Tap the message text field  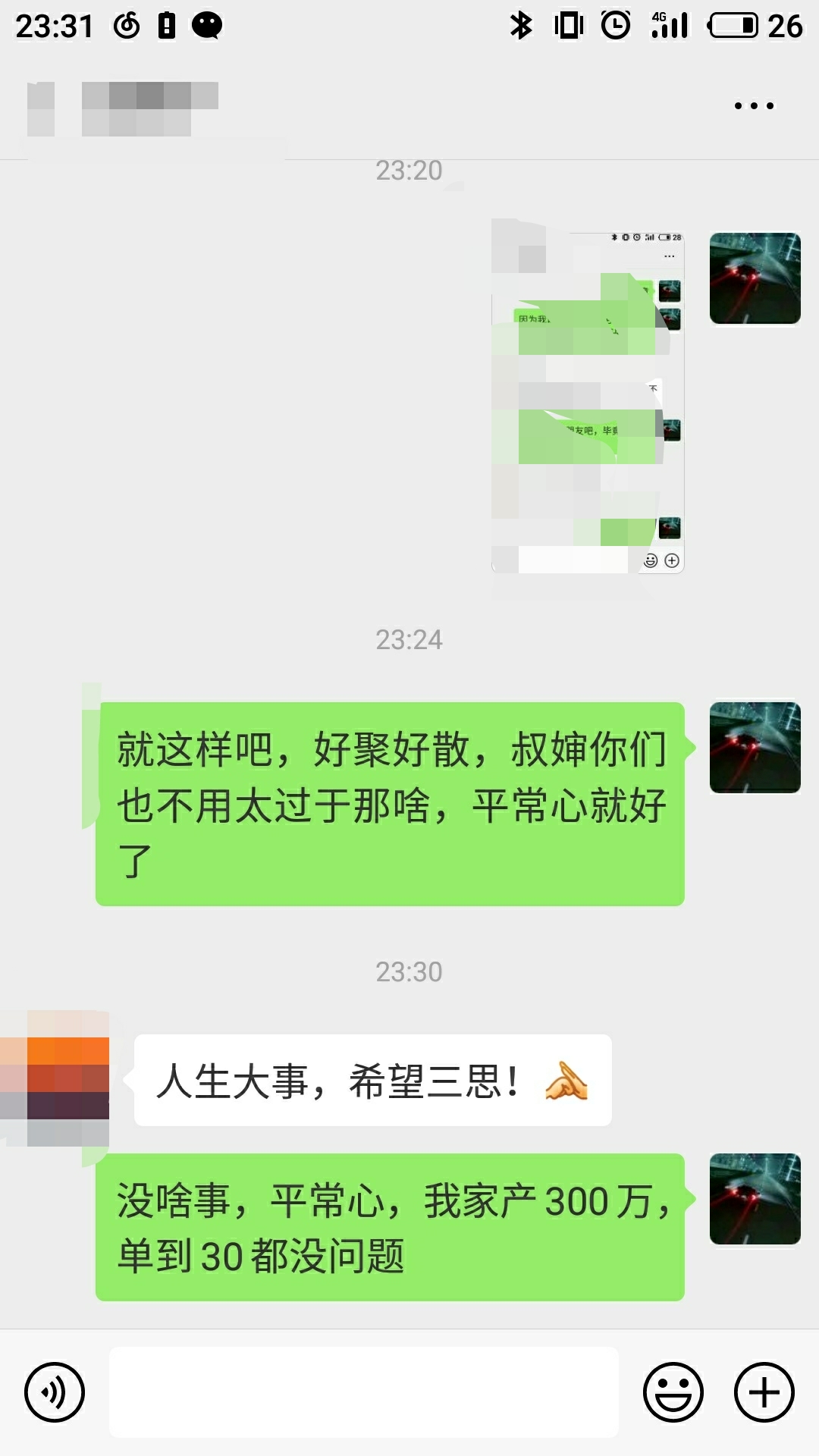click(364, 1392)
